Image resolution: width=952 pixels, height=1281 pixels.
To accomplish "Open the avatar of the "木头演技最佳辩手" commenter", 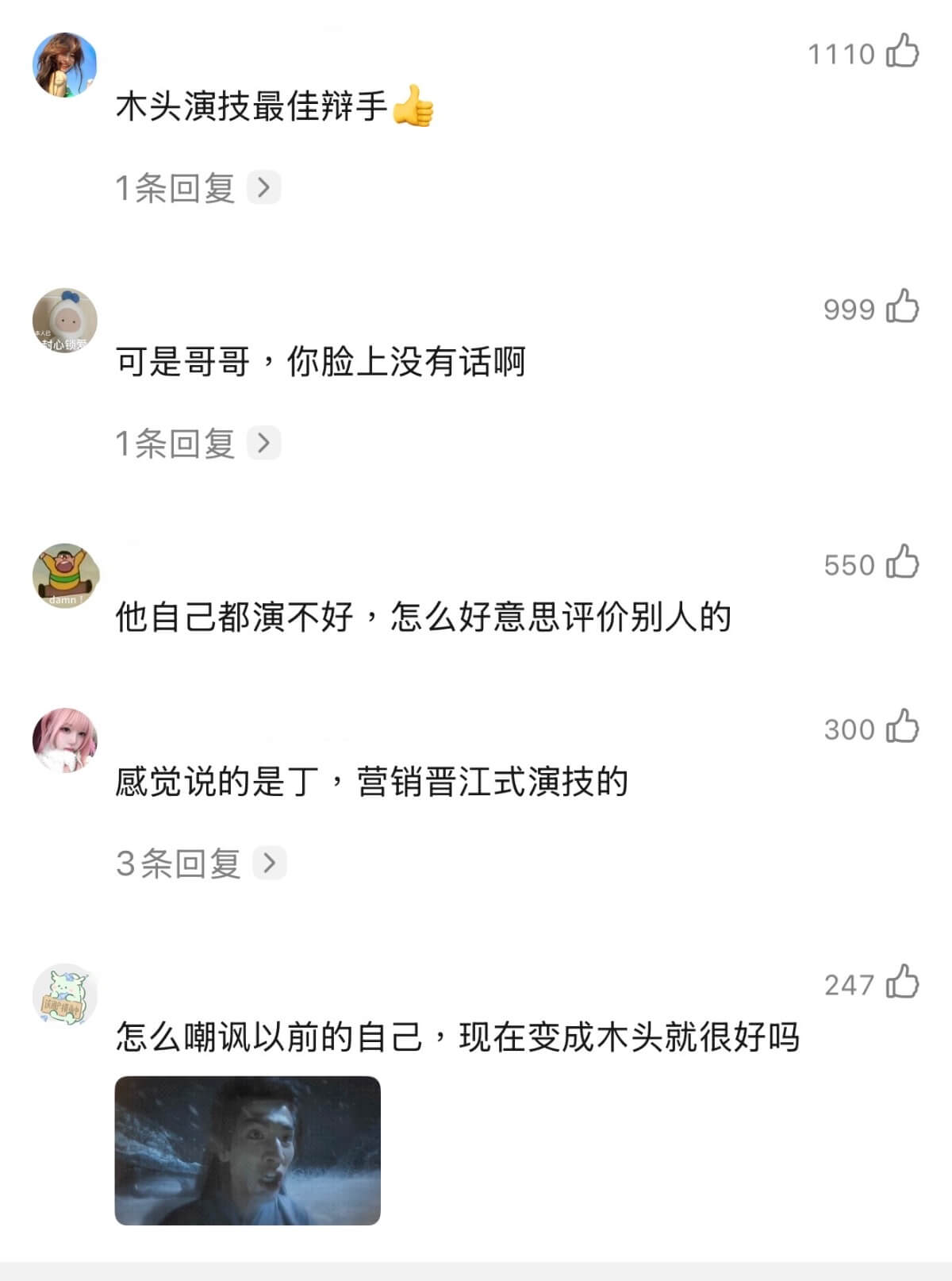I will point(64,65).
